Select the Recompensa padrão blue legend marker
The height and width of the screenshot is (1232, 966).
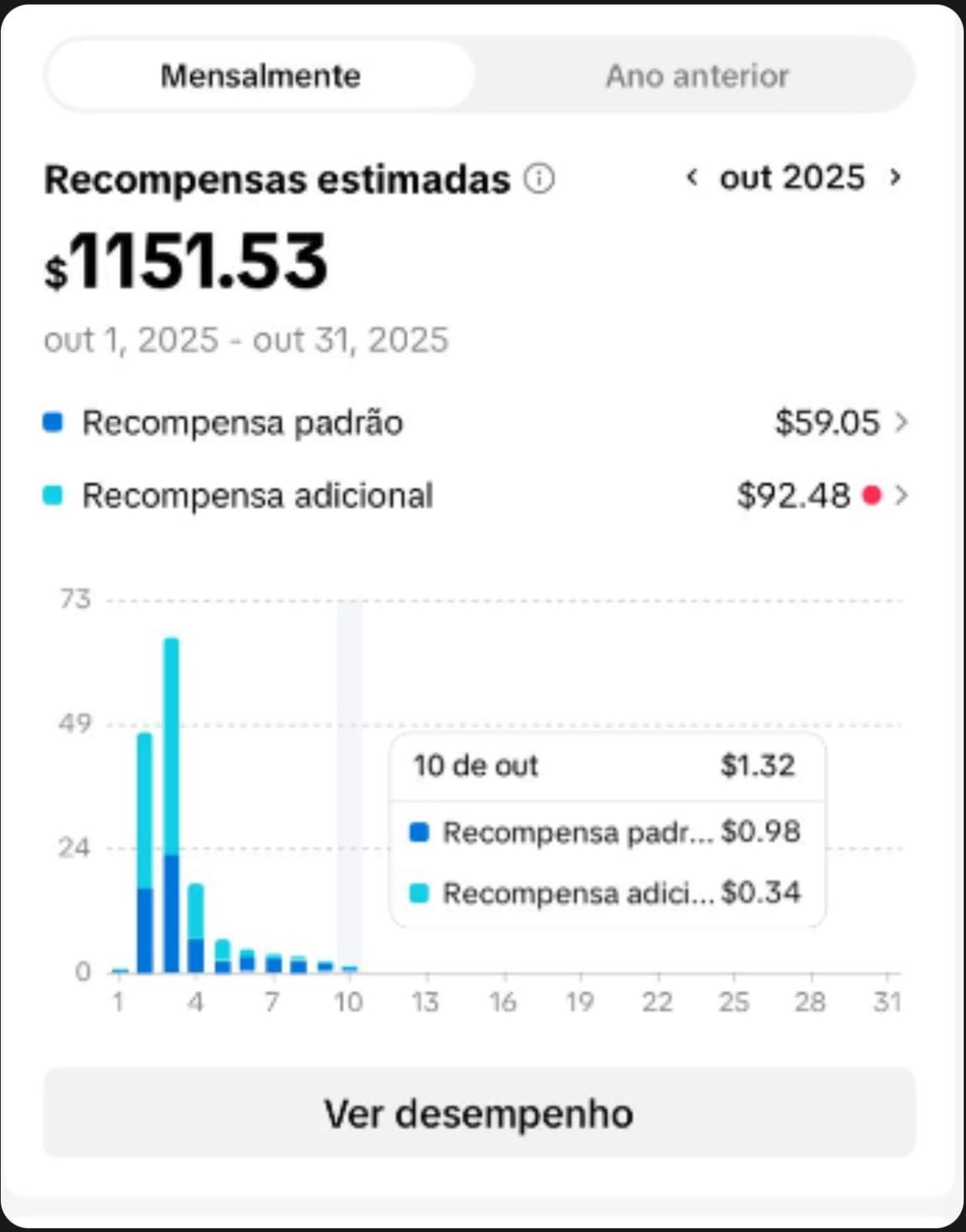tap(53, 422)
